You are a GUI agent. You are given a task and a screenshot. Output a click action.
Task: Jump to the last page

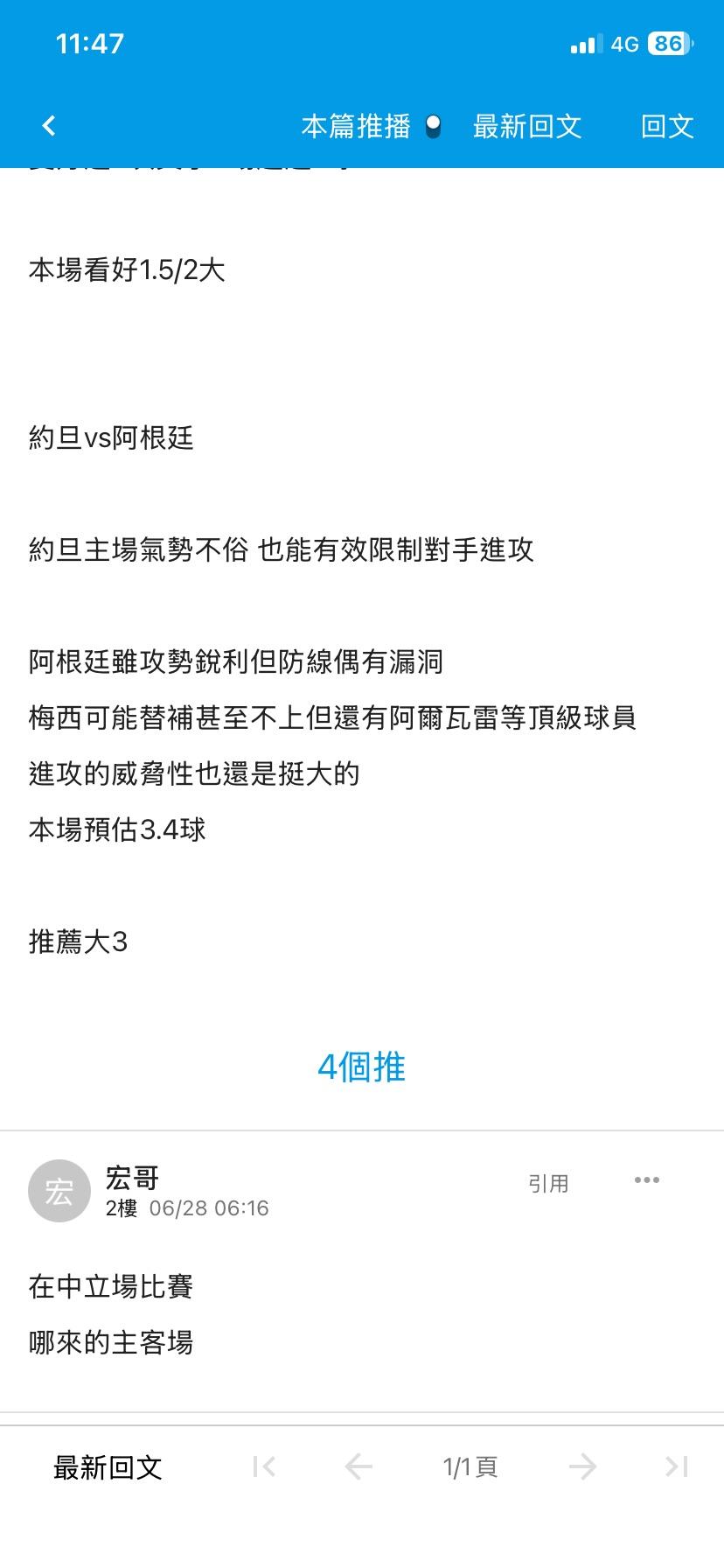pos(677,1466)
